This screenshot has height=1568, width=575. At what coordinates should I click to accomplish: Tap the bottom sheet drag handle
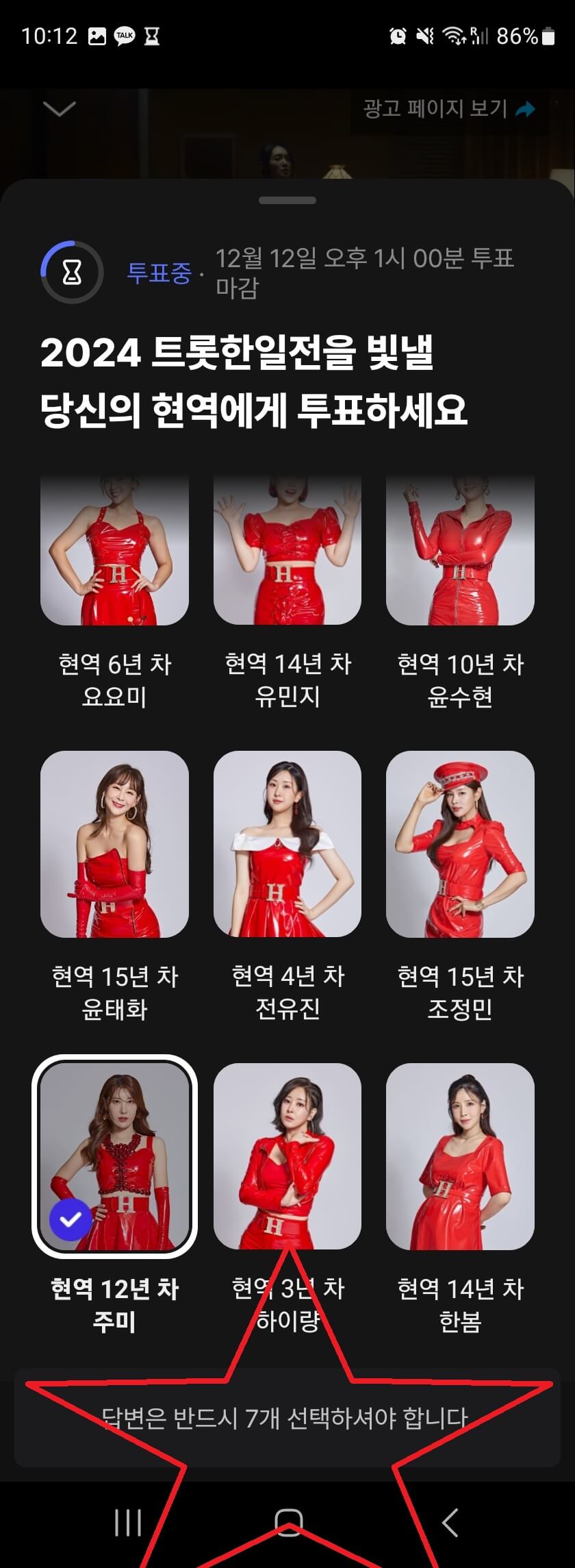click(x=287, y=201)
